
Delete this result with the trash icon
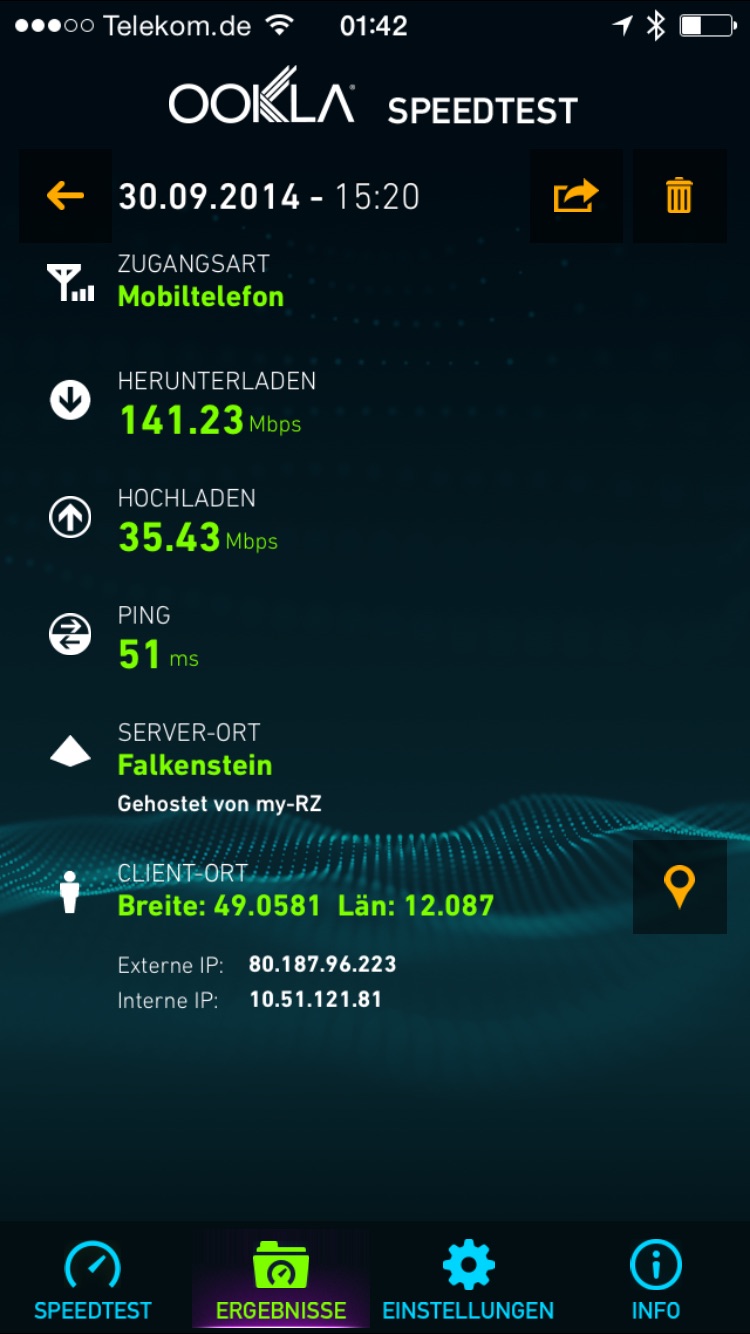[x=680, y=196]
